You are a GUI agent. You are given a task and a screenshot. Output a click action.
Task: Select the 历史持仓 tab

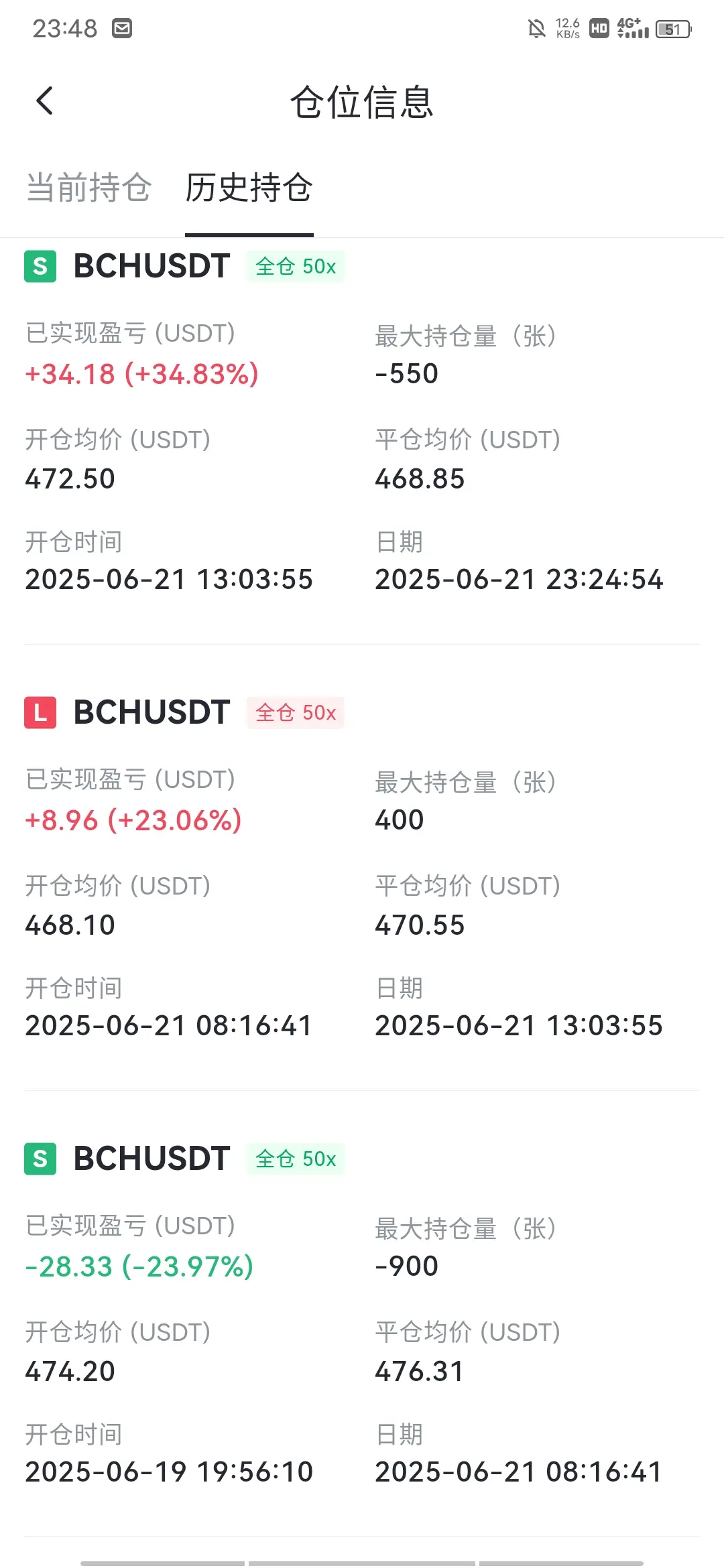pos(249,188)
